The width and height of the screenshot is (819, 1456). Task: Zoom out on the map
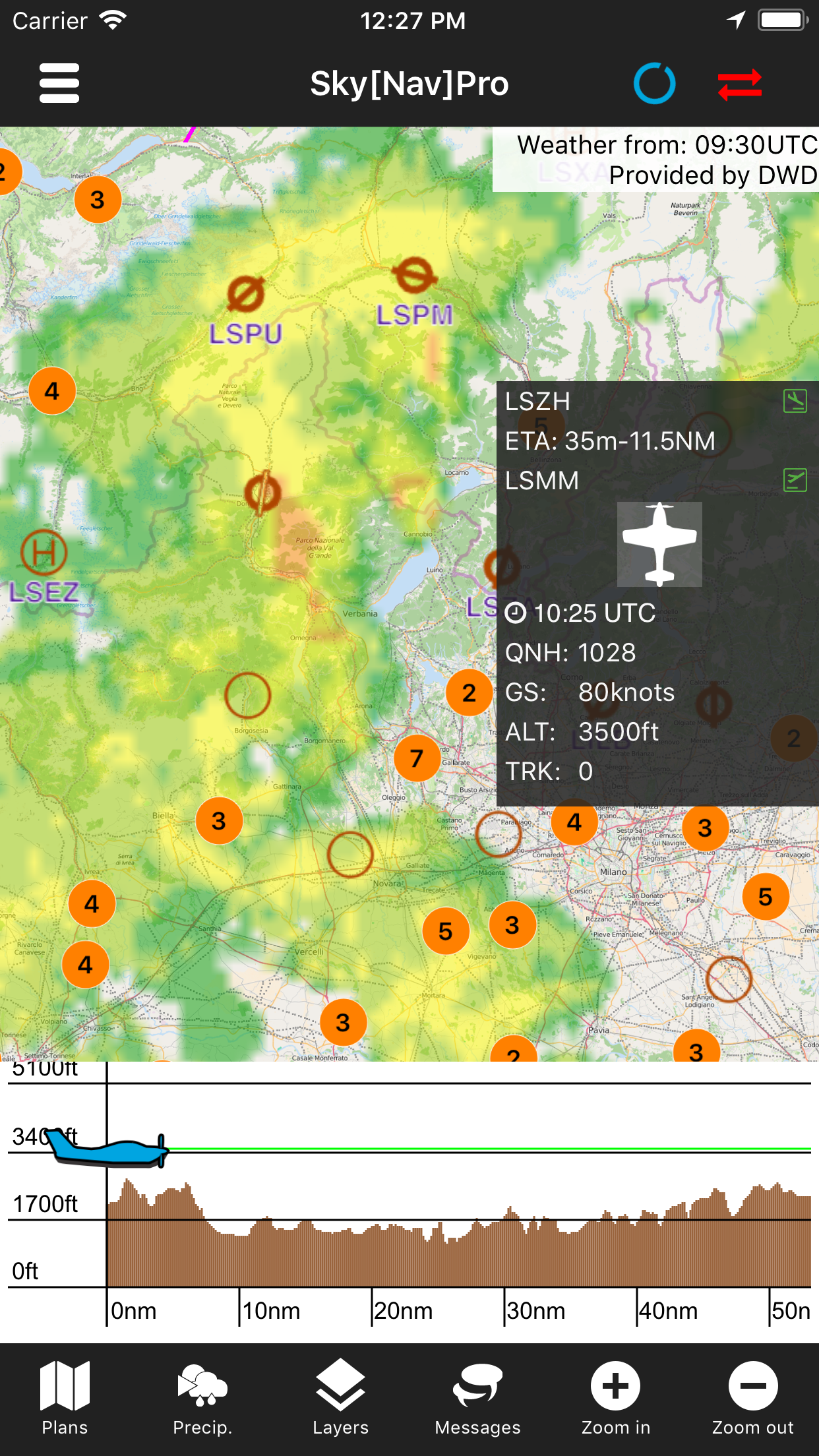pyautogui.click(x=753, y=1398)
